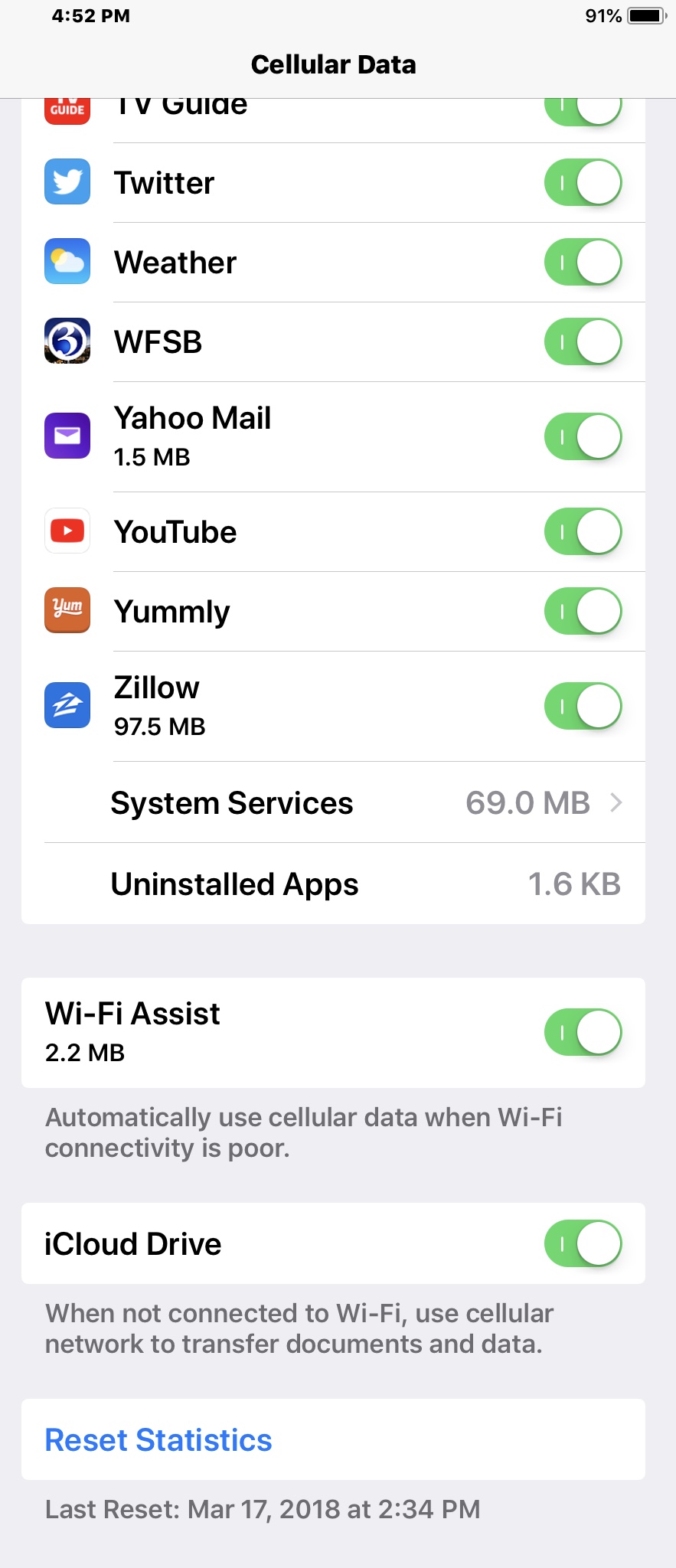Disable cellular data for Twitter

583,182
